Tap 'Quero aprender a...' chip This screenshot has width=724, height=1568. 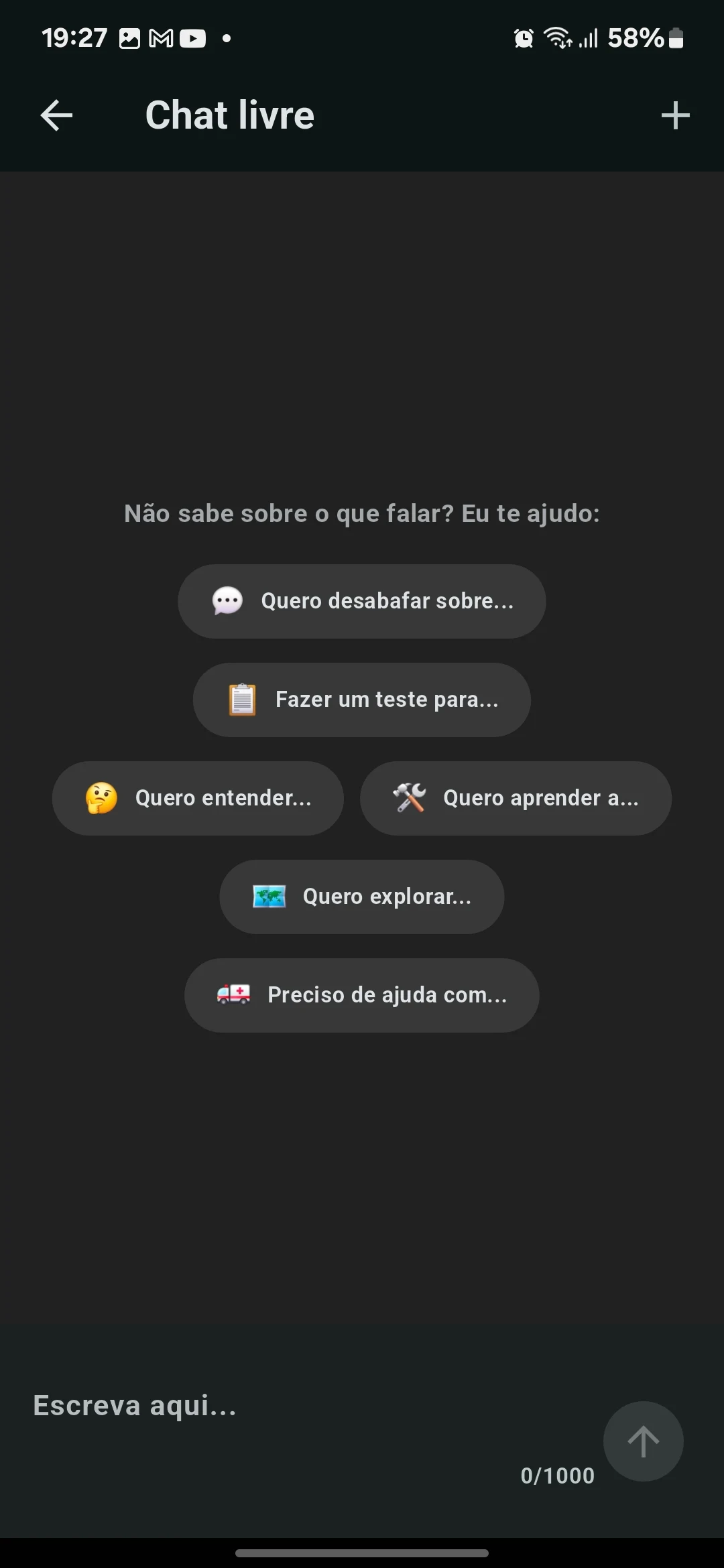point(516,798)
